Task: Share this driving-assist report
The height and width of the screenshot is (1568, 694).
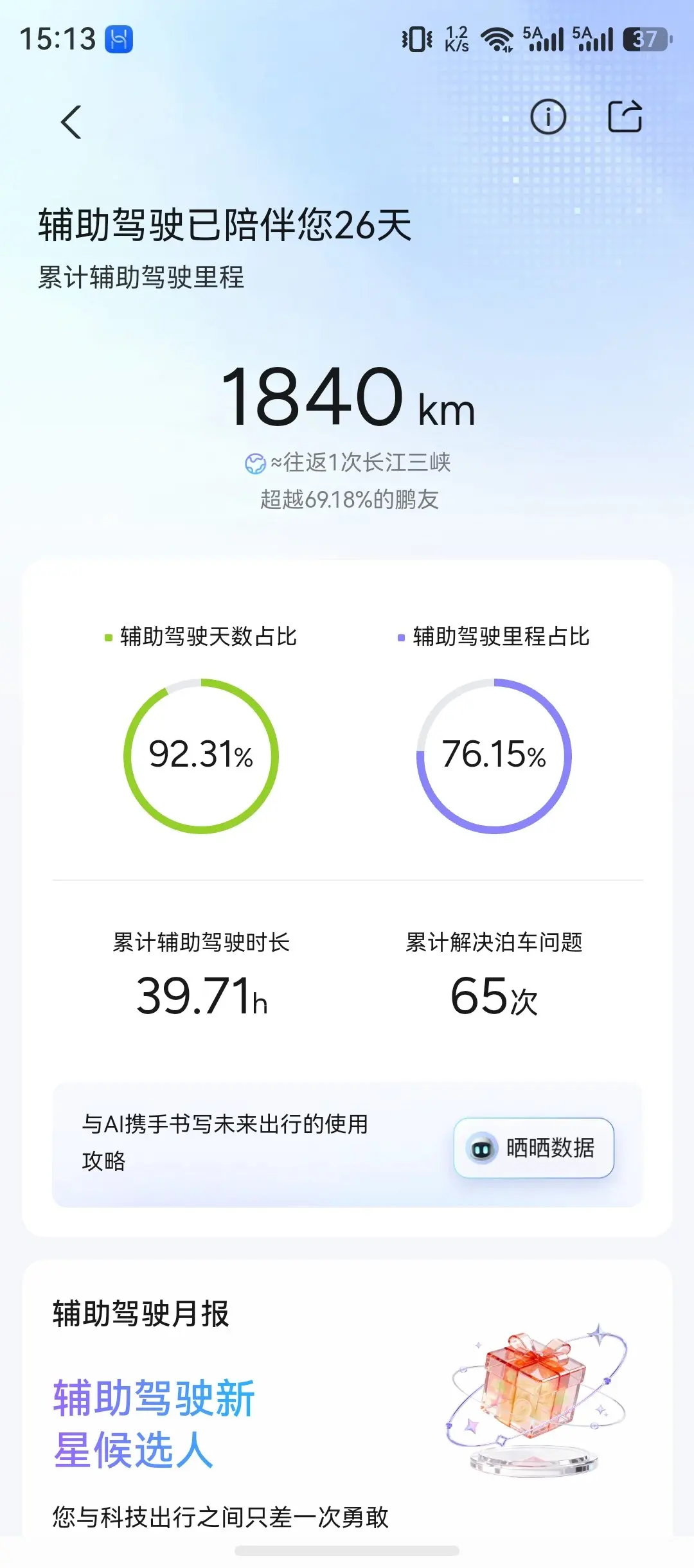Action: pyautogui.click(x=625, y=116)
